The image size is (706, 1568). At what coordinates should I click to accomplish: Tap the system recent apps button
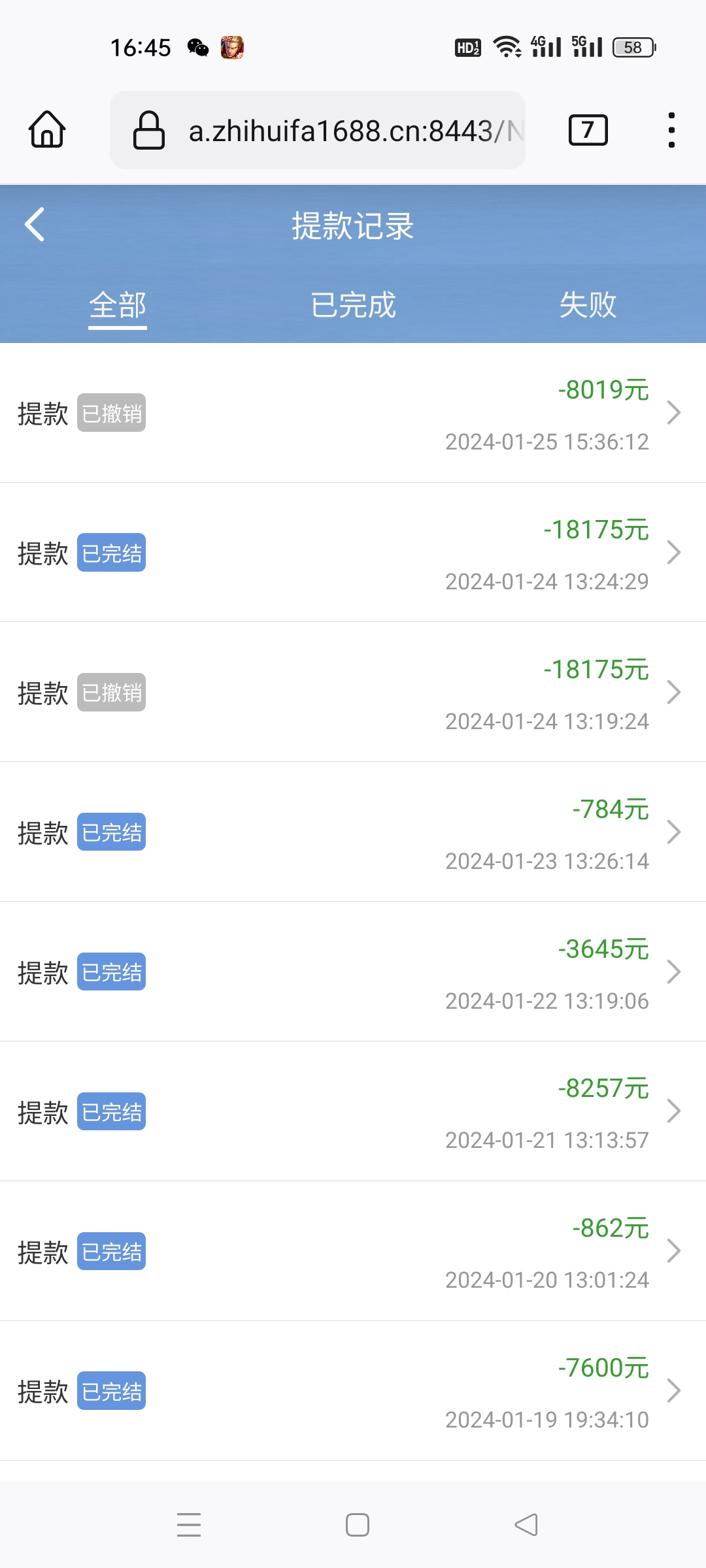(x=189, y=1525)
